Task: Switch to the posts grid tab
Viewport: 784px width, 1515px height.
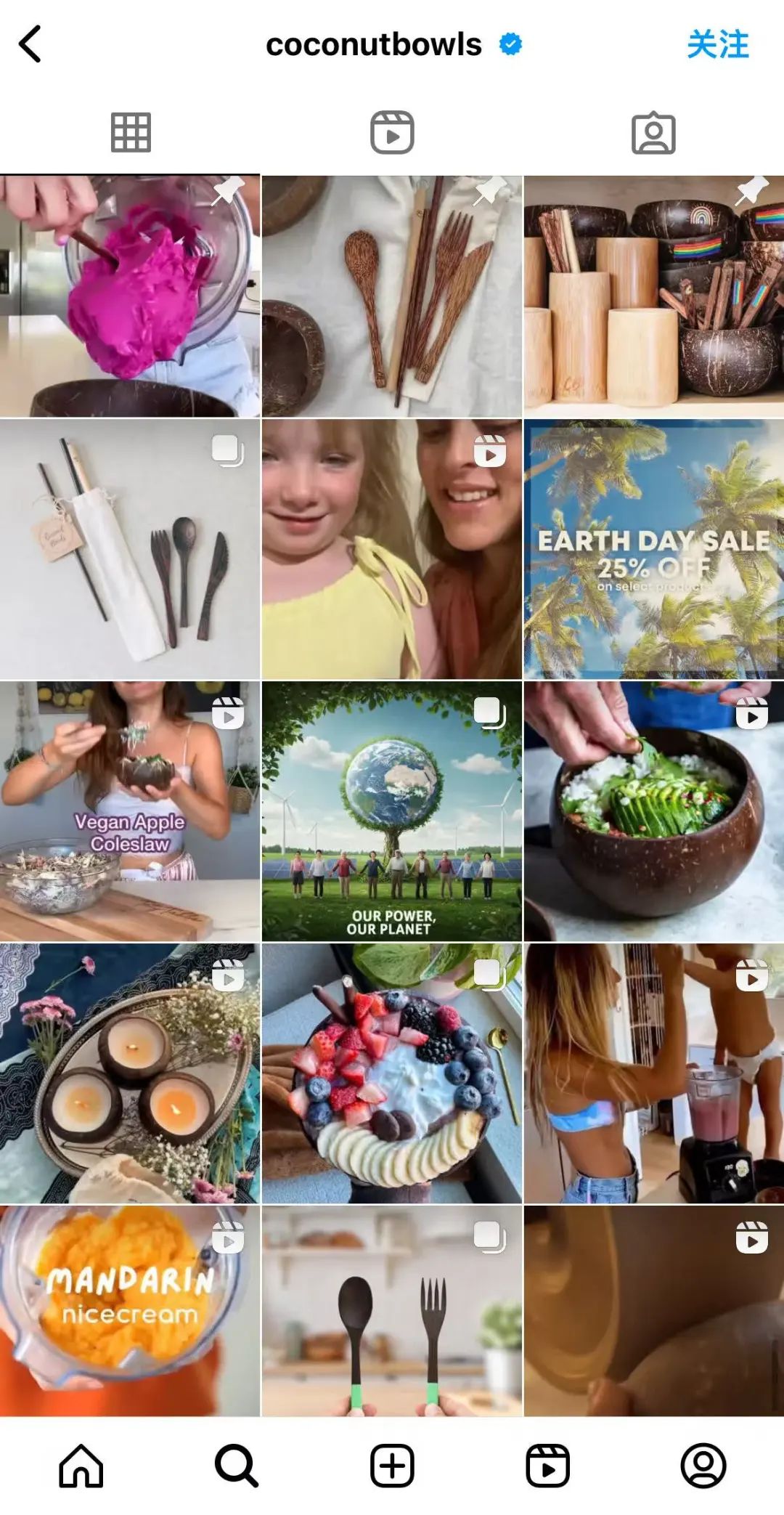Action: tap(131, 132)
